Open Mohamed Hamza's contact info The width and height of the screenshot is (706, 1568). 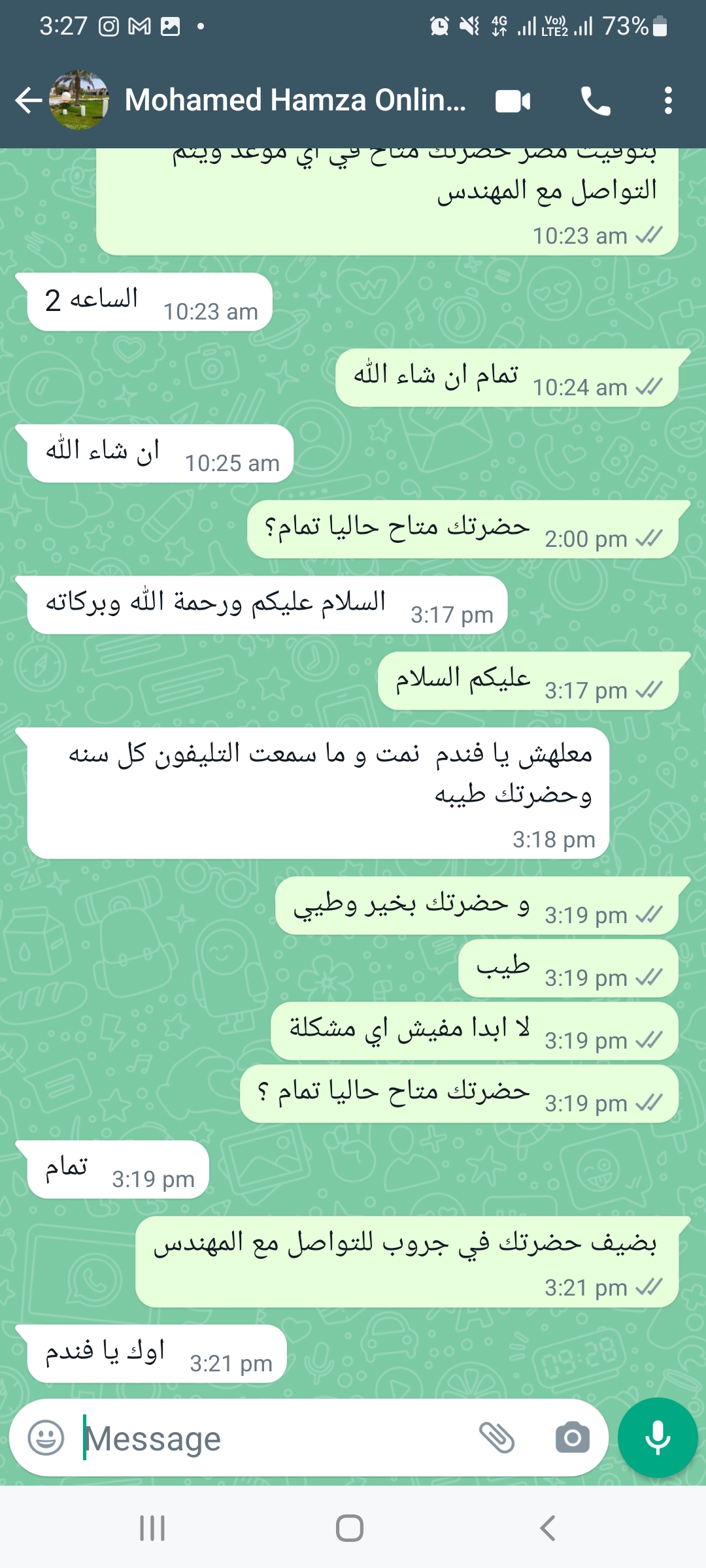coord(295,101)
